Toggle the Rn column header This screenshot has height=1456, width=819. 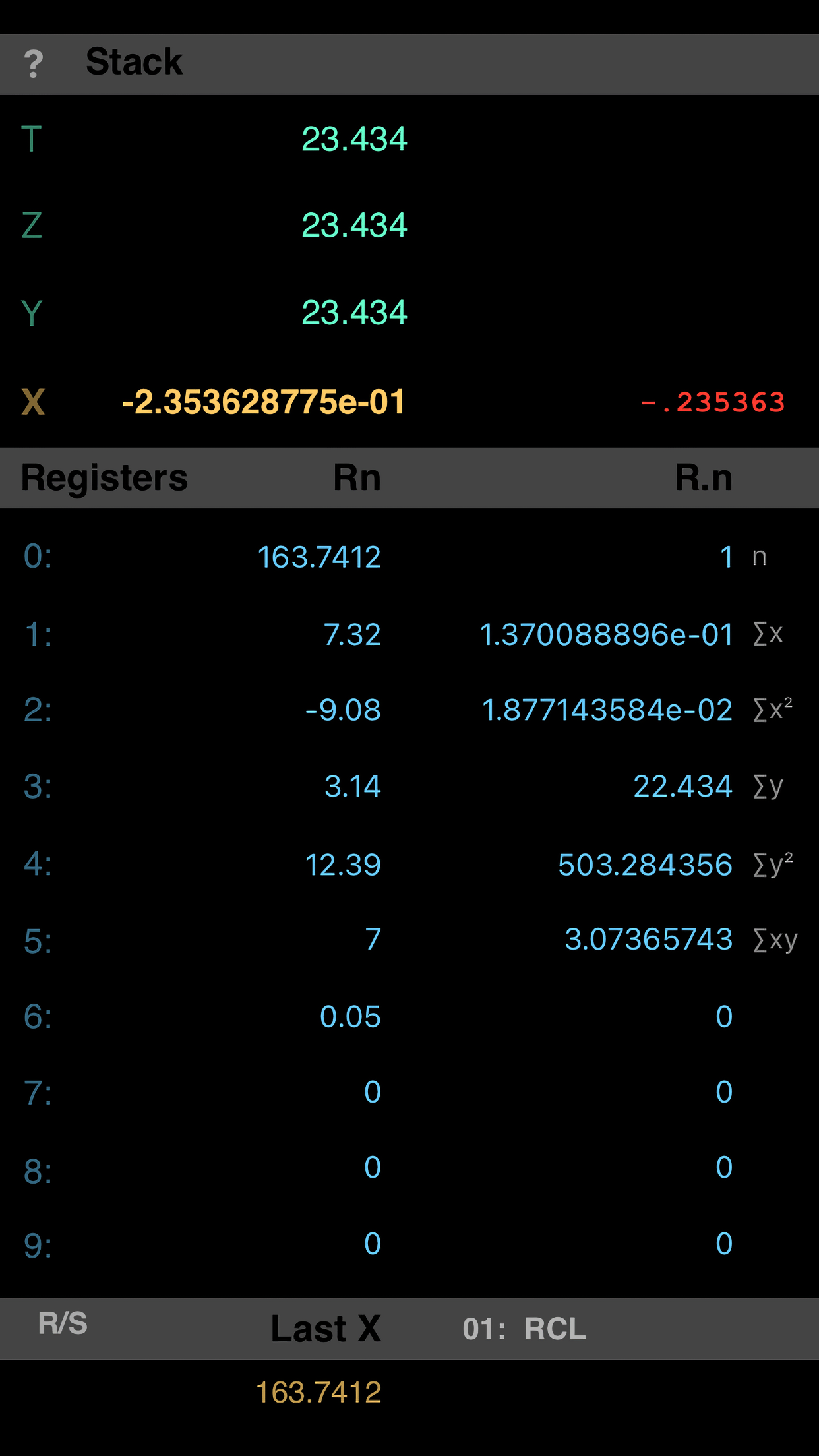coord(356,477)
